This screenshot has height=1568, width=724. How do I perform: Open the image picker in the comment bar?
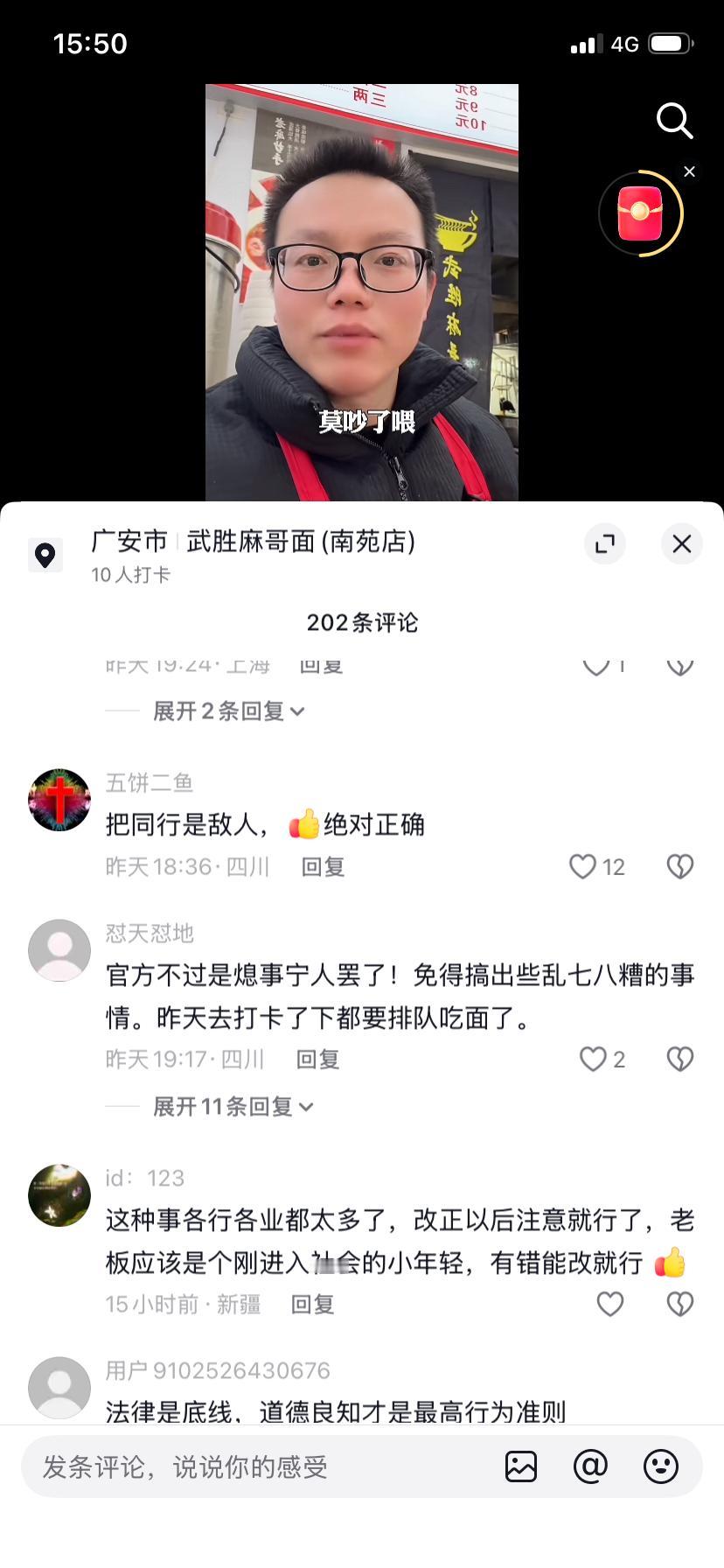(521, 1466)
